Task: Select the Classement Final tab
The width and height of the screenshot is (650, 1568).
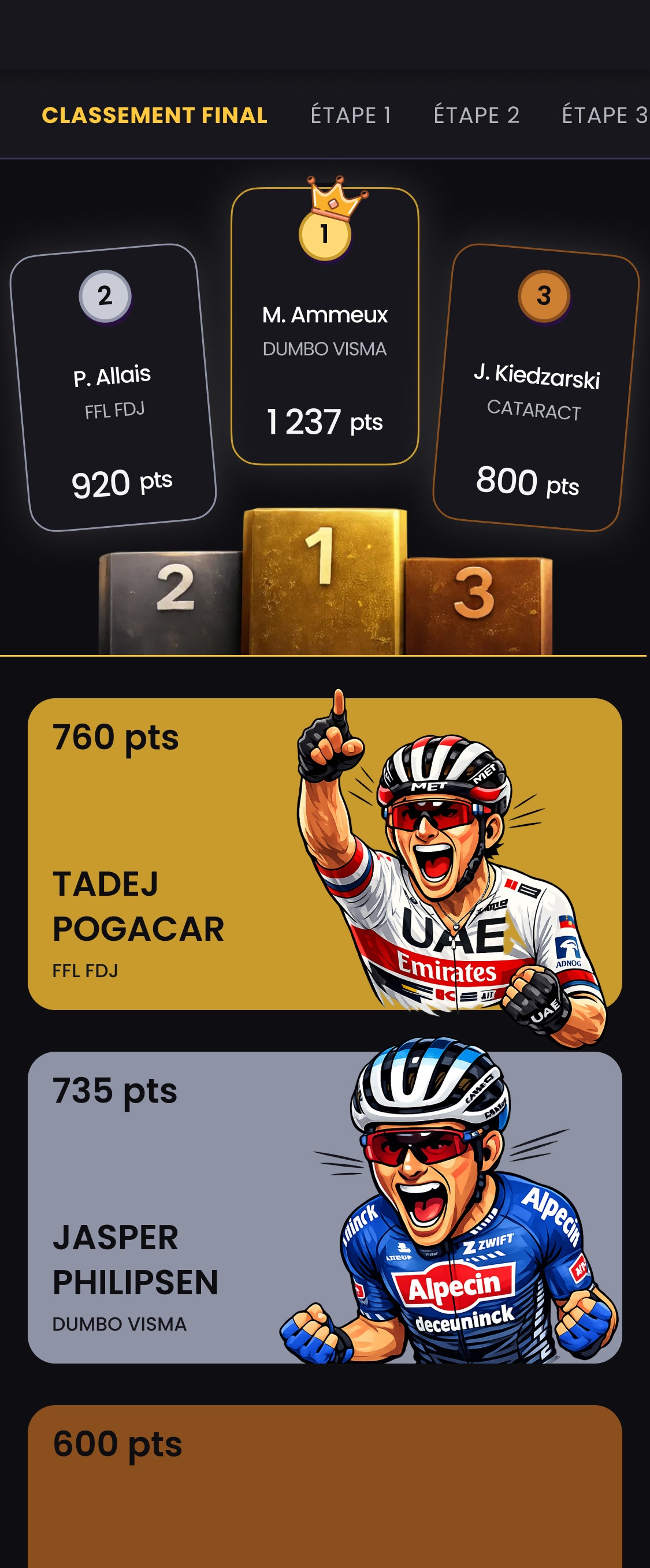Action: 154,115
